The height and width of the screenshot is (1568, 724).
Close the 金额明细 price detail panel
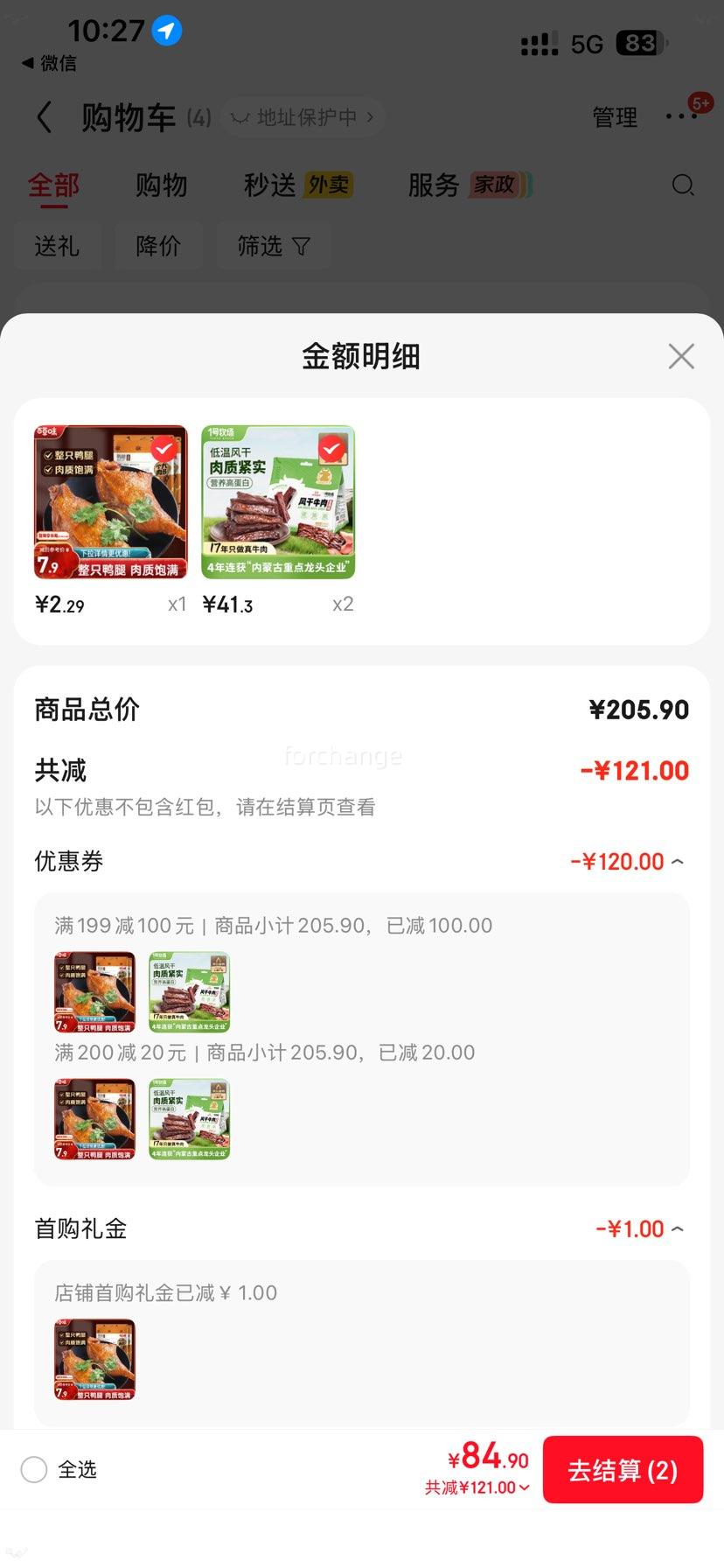point(681,356)
